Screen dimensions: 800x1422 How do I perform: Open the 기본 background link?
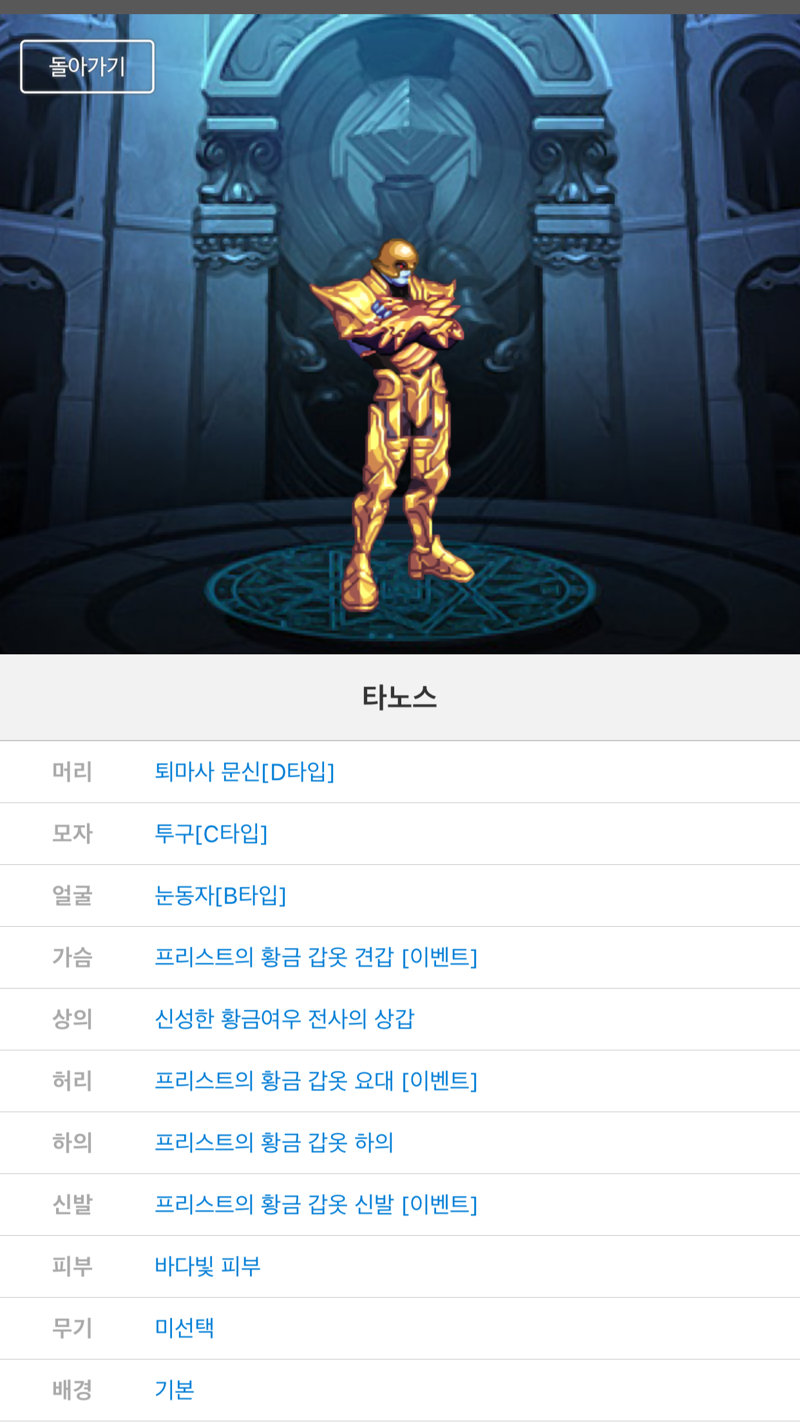tap(174, 1390)
